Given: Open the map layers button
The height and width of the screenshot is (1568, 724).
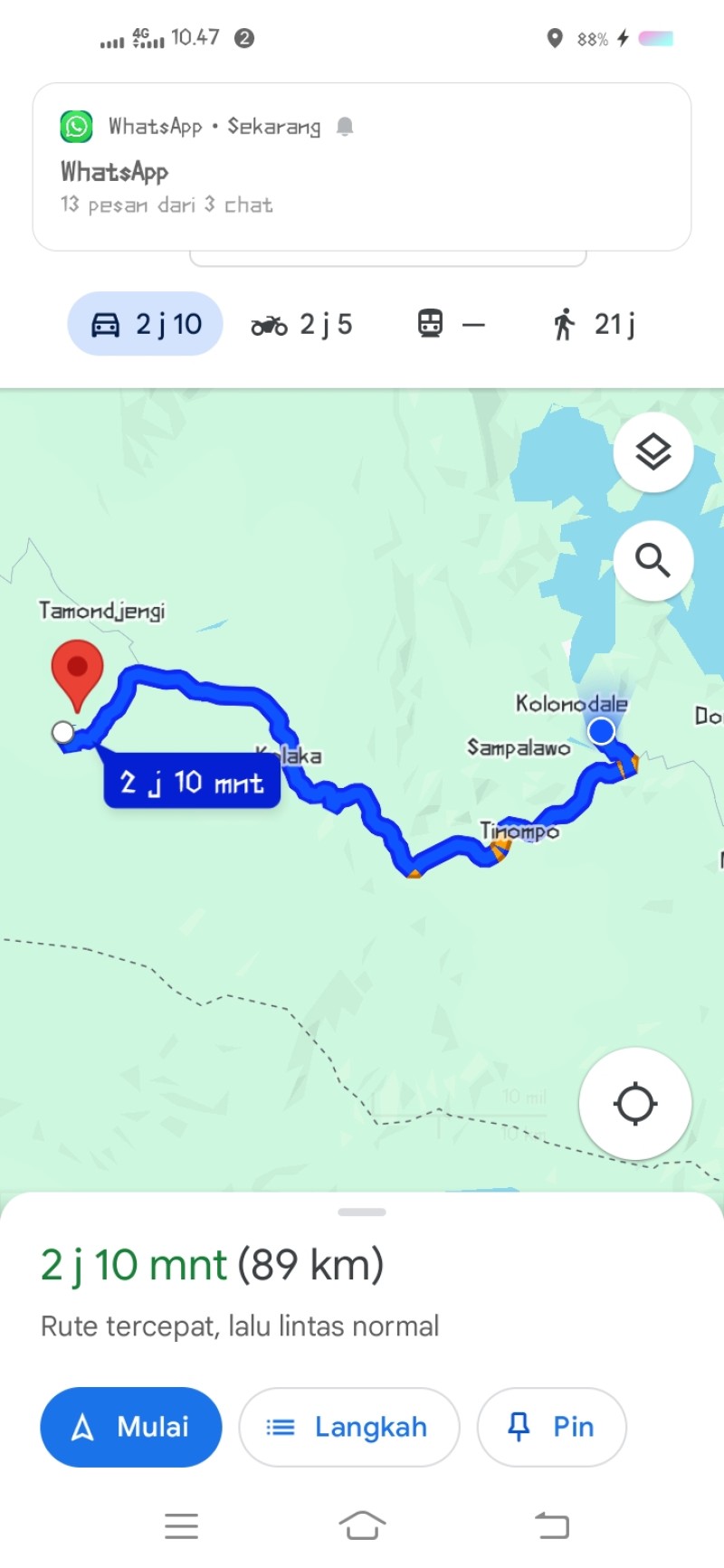Looking at the screenshot, I should [653, 451].
